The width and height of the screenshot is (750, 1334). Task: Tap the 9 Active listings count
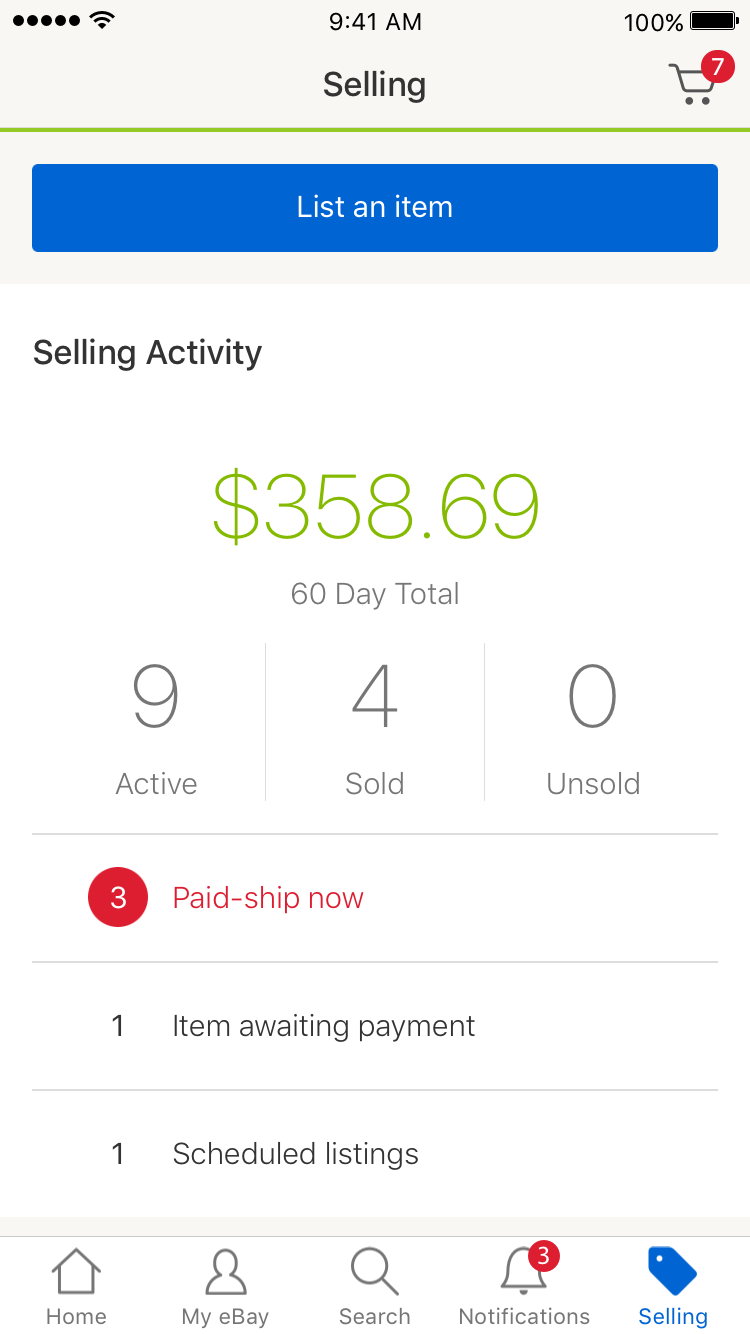click(x=156, y=722)
